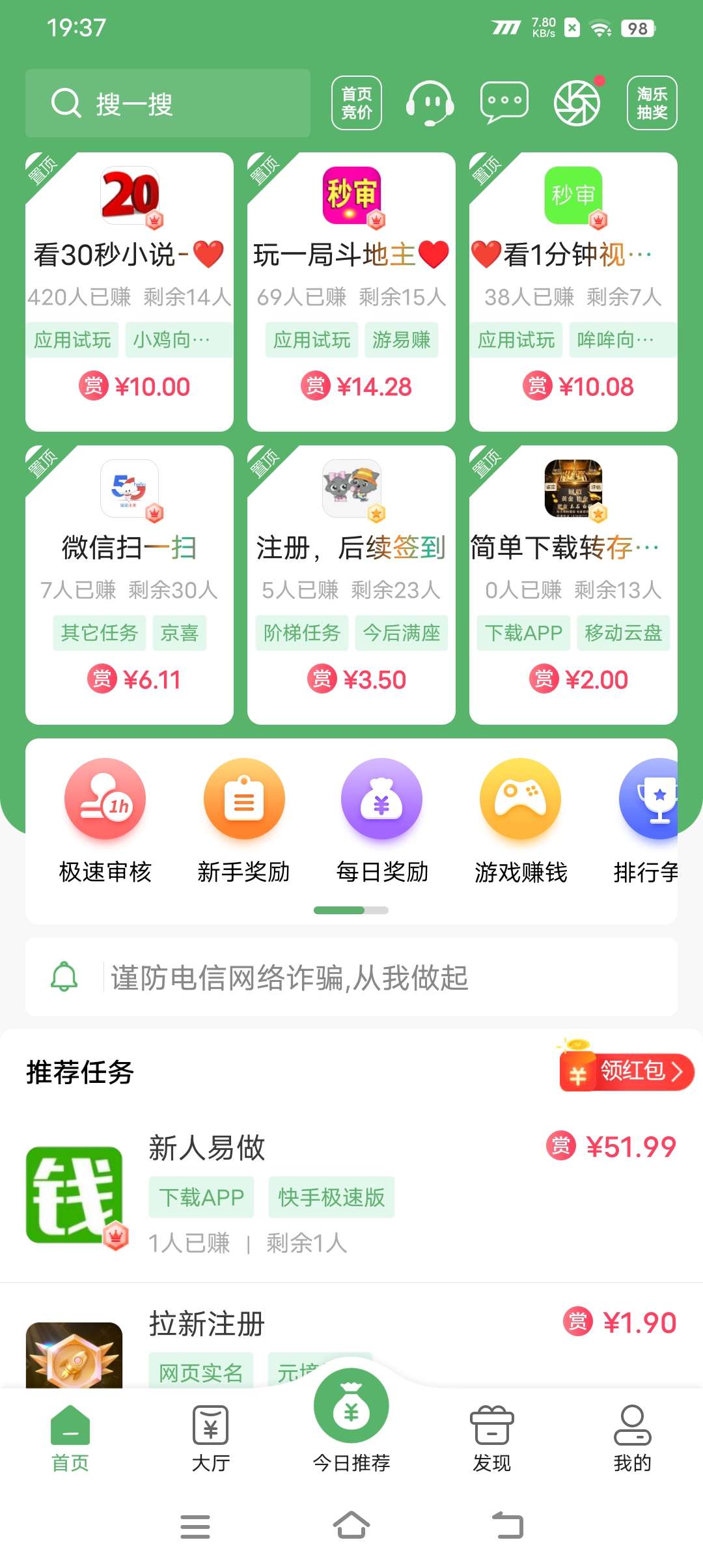Open the 搜一搜 search box
Viewport: 703px width, 1568px height.
click(x=168, y=103)
